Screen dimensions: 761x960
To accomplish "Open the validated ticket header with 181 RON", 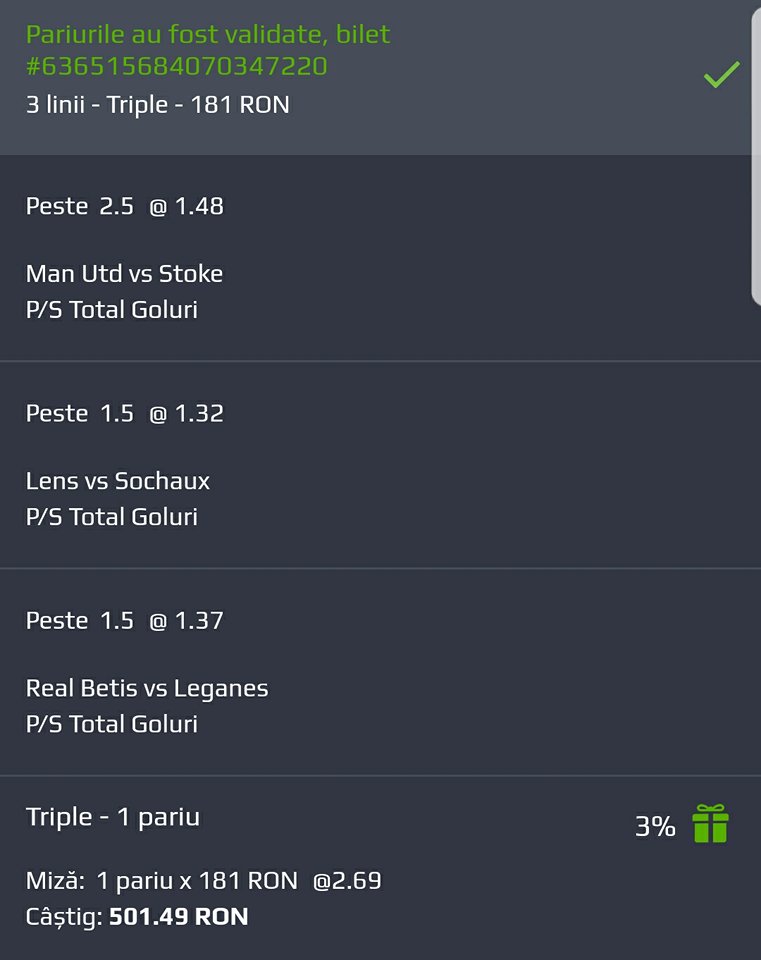I will tap(375, 77).
